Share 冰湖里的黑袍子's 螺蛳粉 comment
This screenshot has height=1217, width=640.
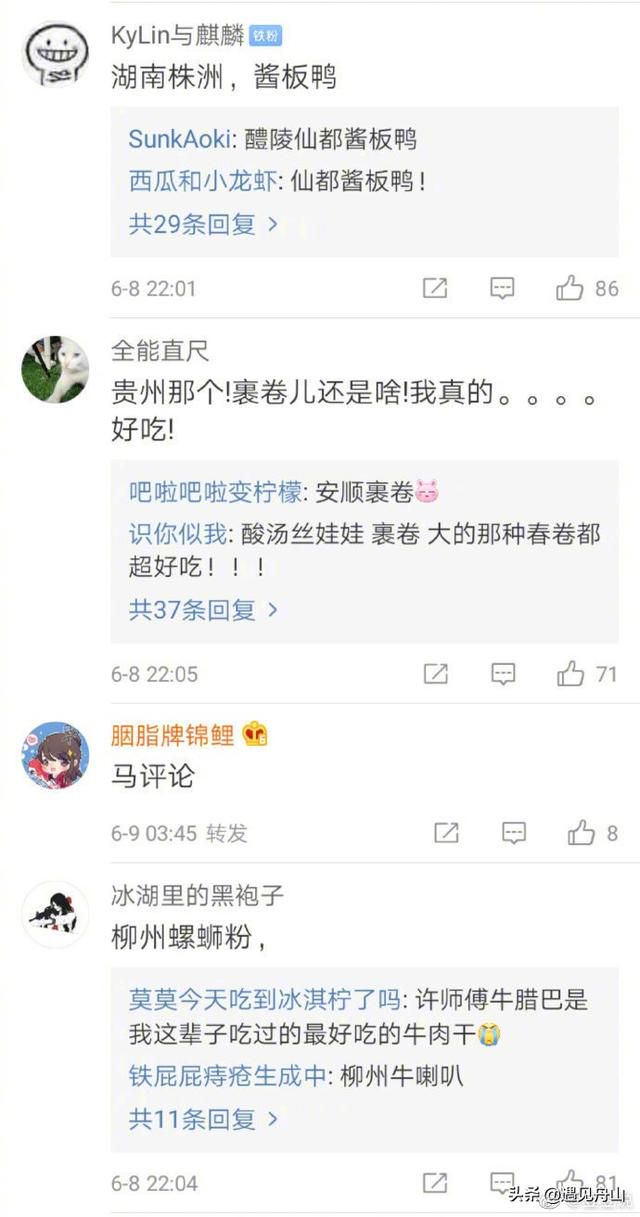(x=435, y=1184)
